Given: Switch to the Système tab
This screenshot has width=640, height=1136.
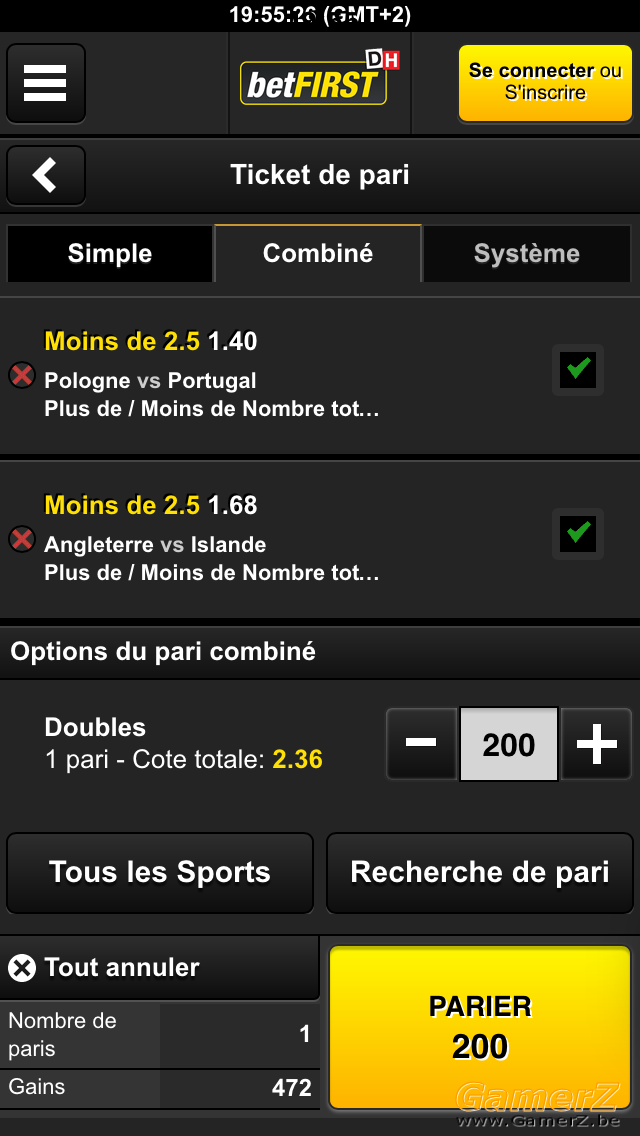Looking at the screenshot, I should coord(527,254).
